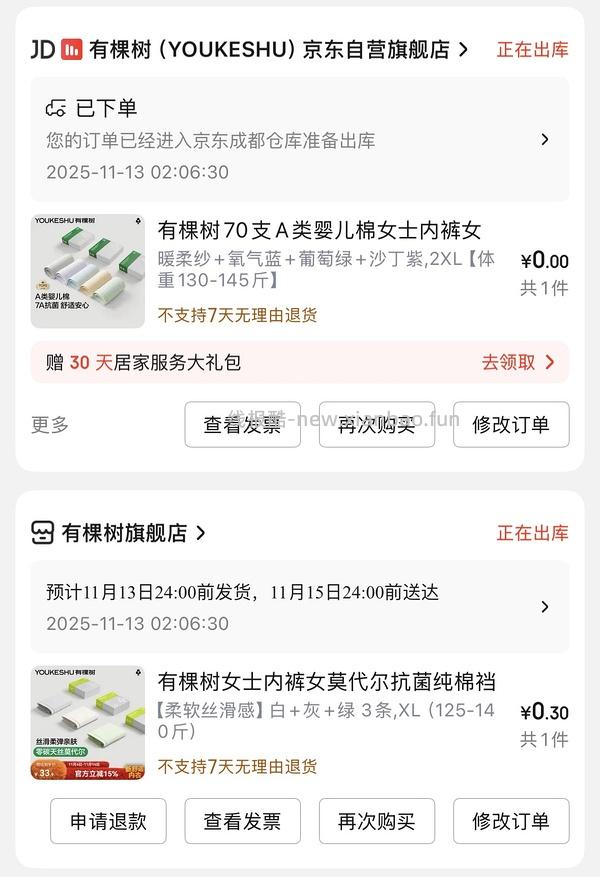This screenshot has height=877, width=600.
Task: Tap 申请退款 for the 莫代尔内裤 order
Action: tap(108, 821)
